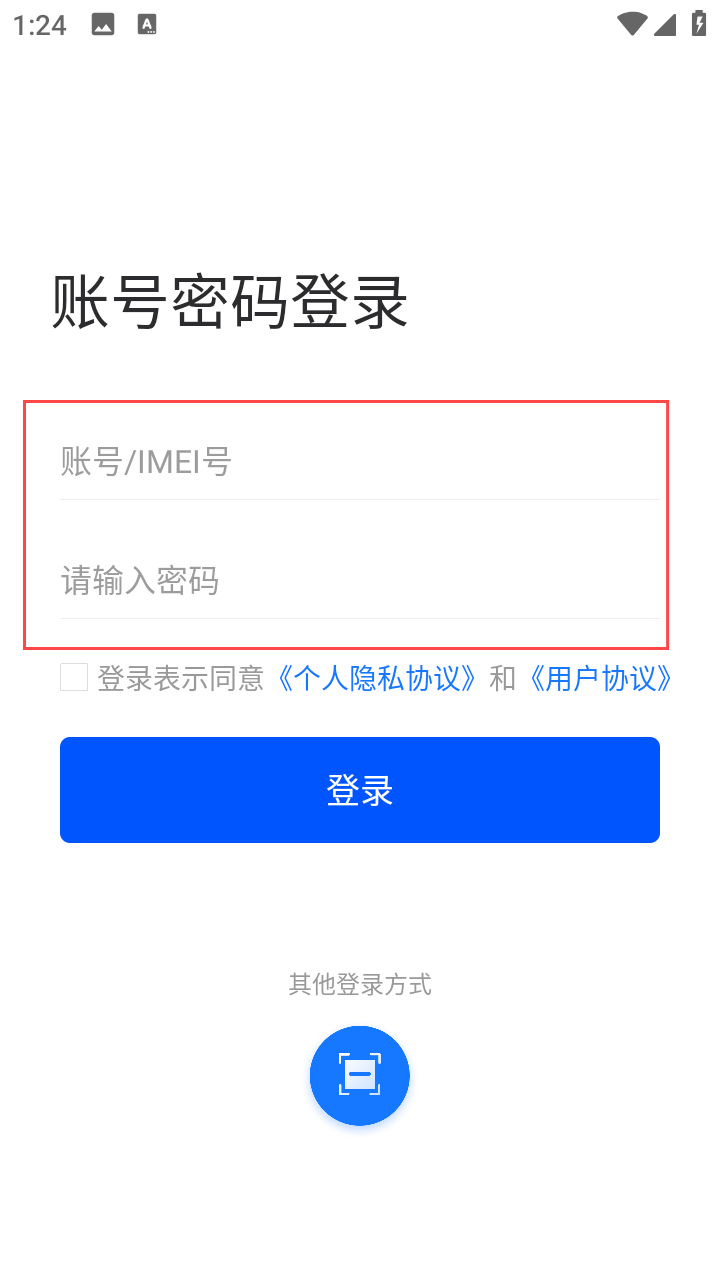Tap the 账号/IMEI号 input field

359,462
